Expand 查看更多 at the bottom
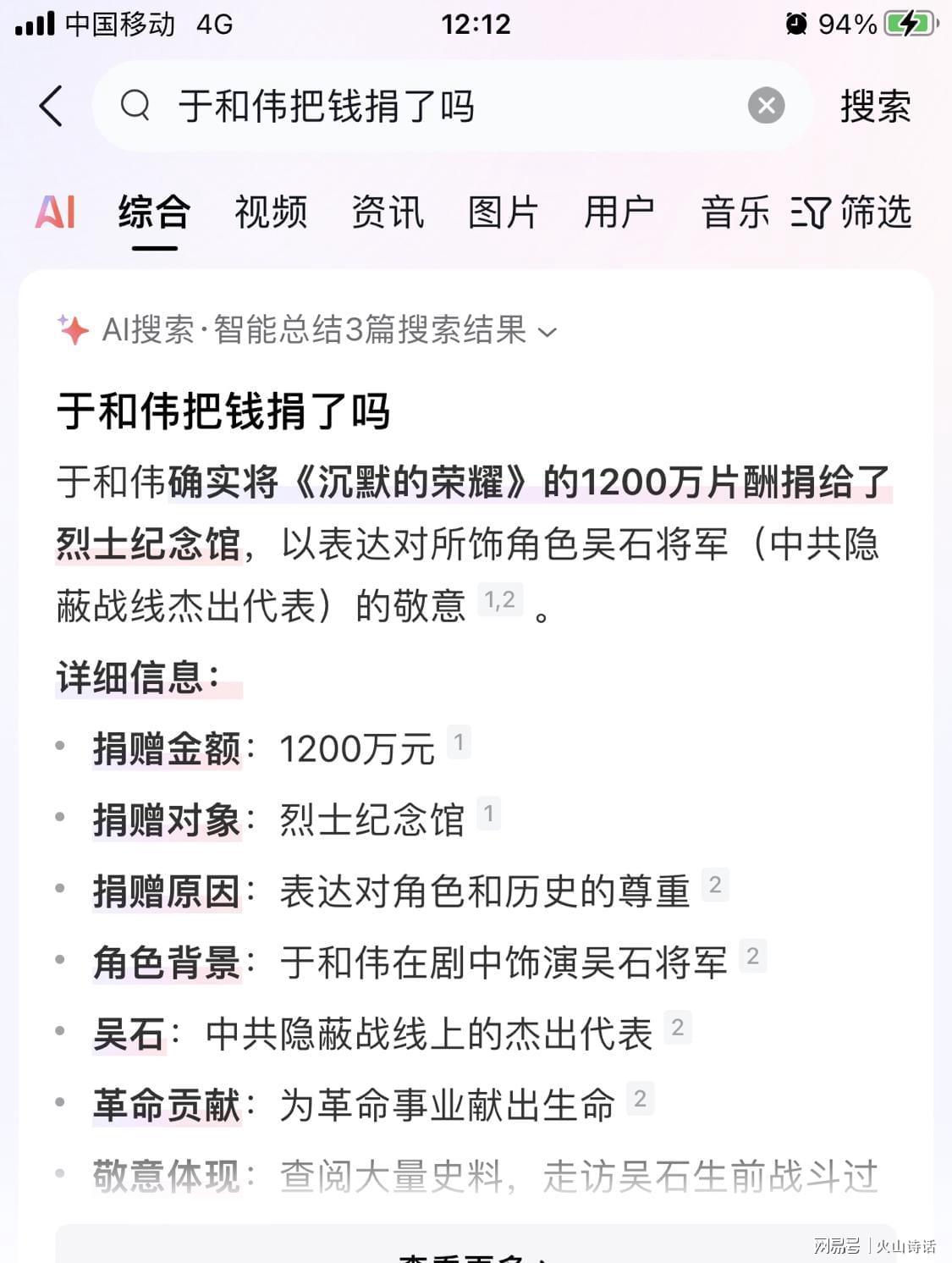952x1263 pixels. (x=476, y=1253)
